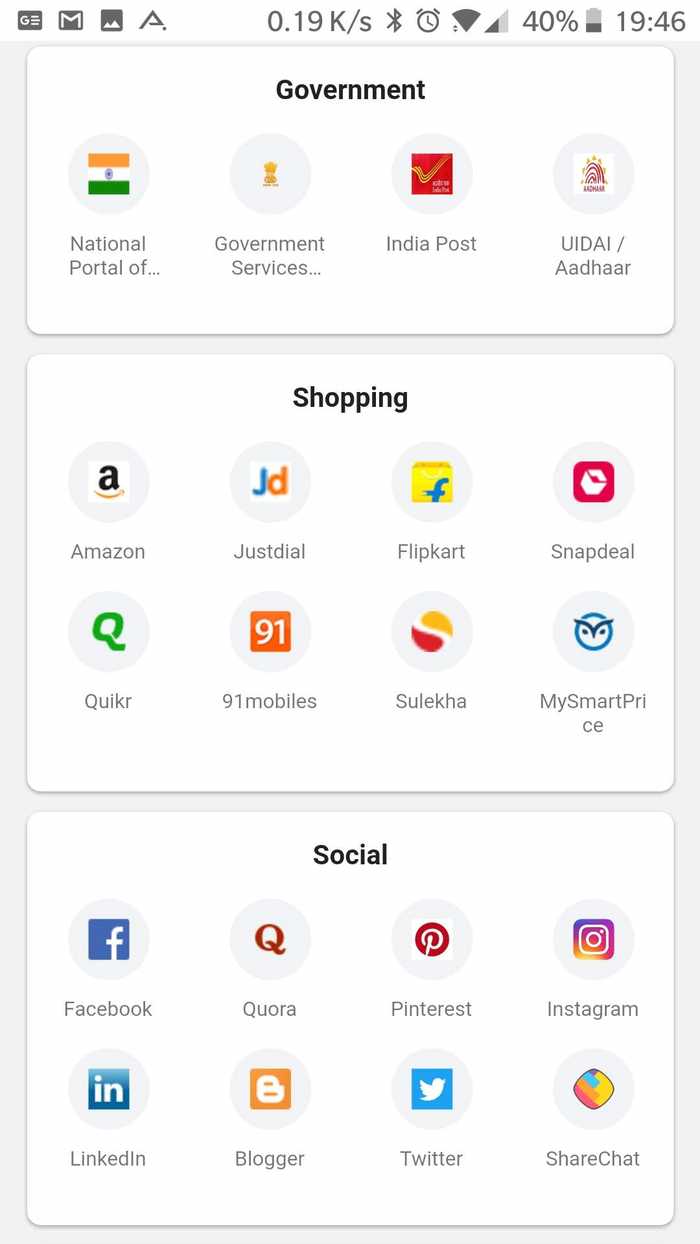Open Facebook from the Social section
The height and width of the screenshot is (1244, 700).
click(108, 940)
